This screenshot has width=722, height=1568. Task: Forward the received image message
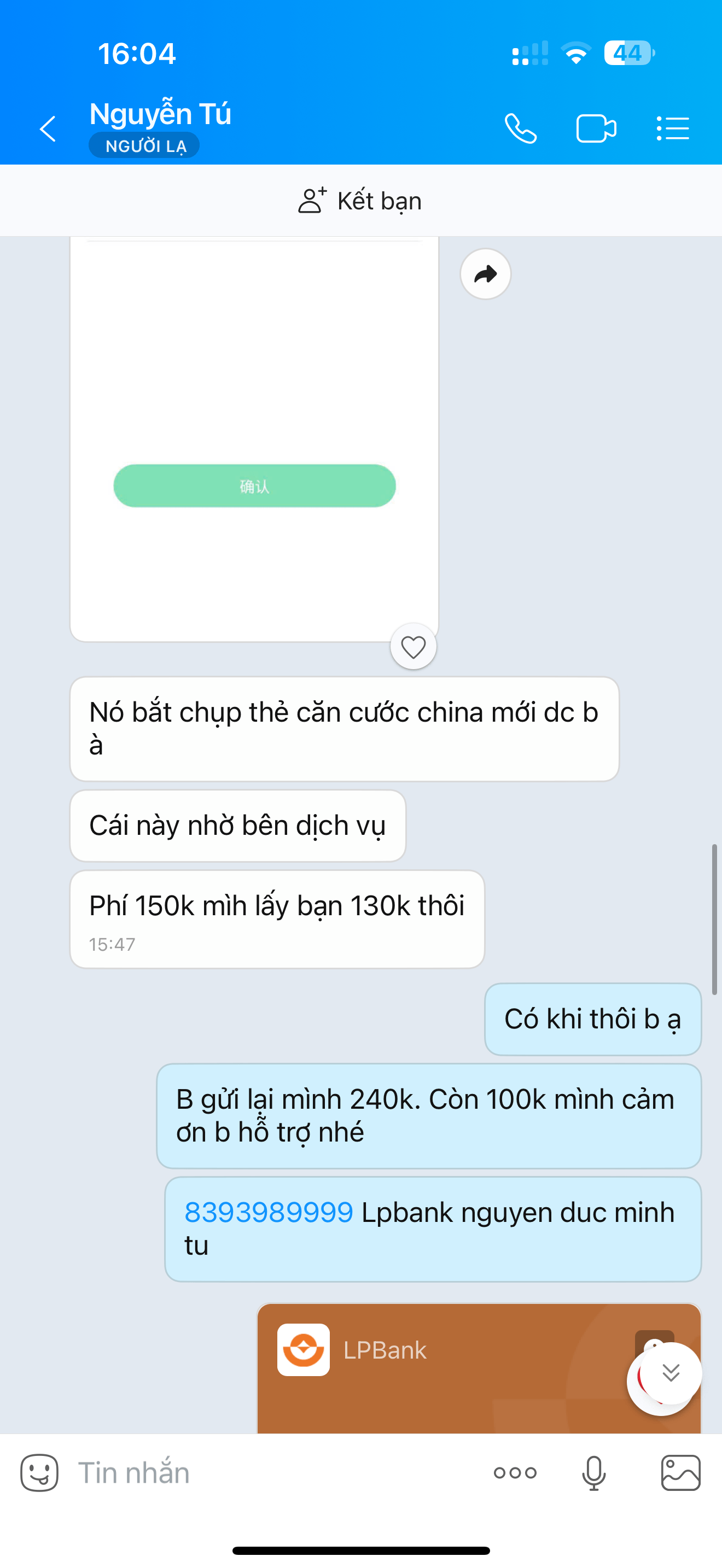click(x=485, y=274)
